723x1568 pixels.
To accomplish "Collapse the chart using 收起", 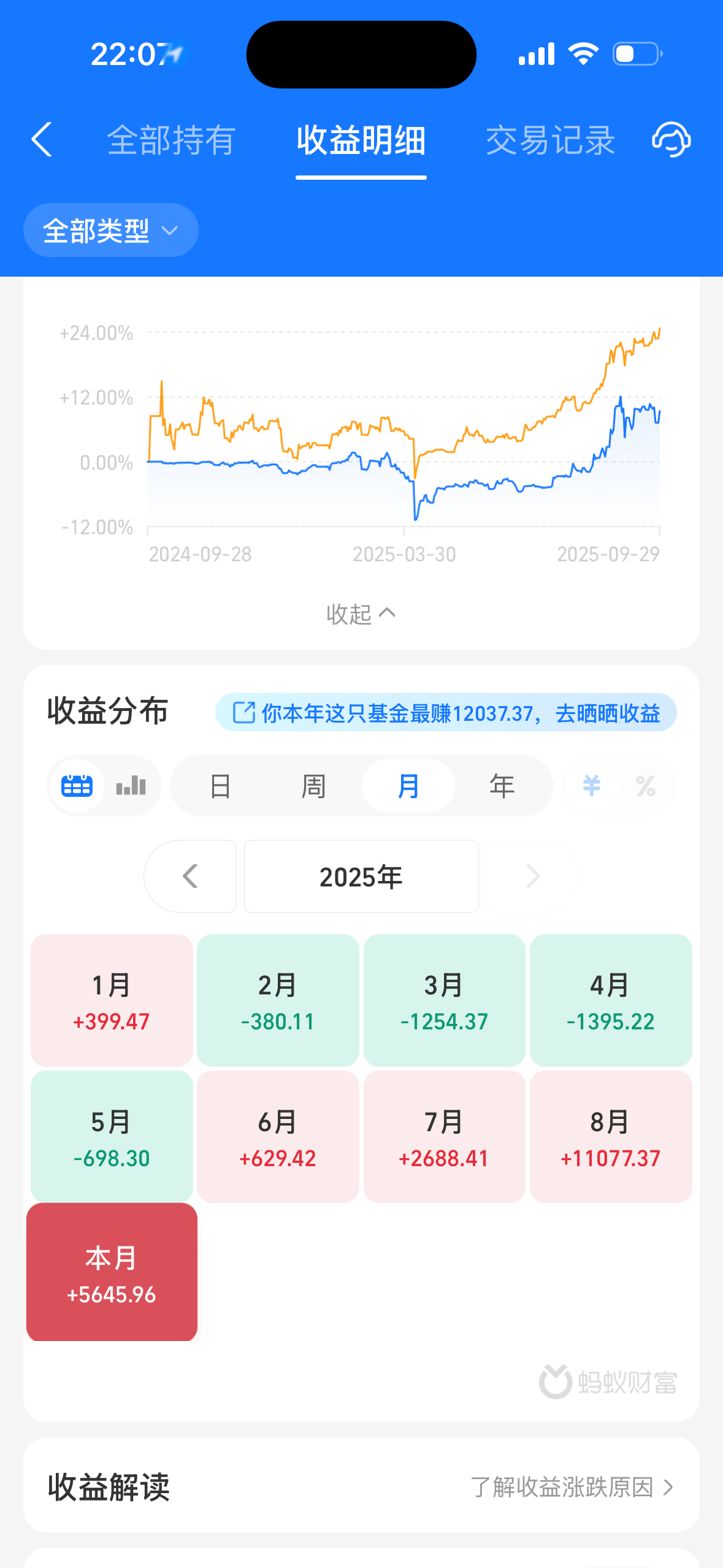I will 361,613.
